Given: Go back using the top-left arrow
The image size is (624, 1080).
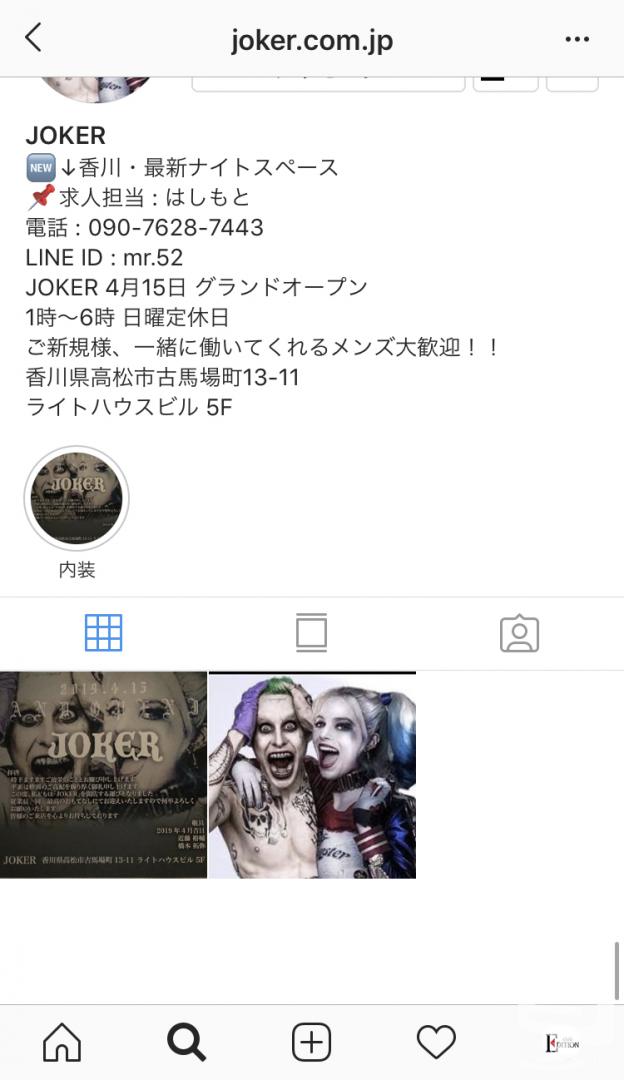Looking at the screenshot, I should coord(33,37).
